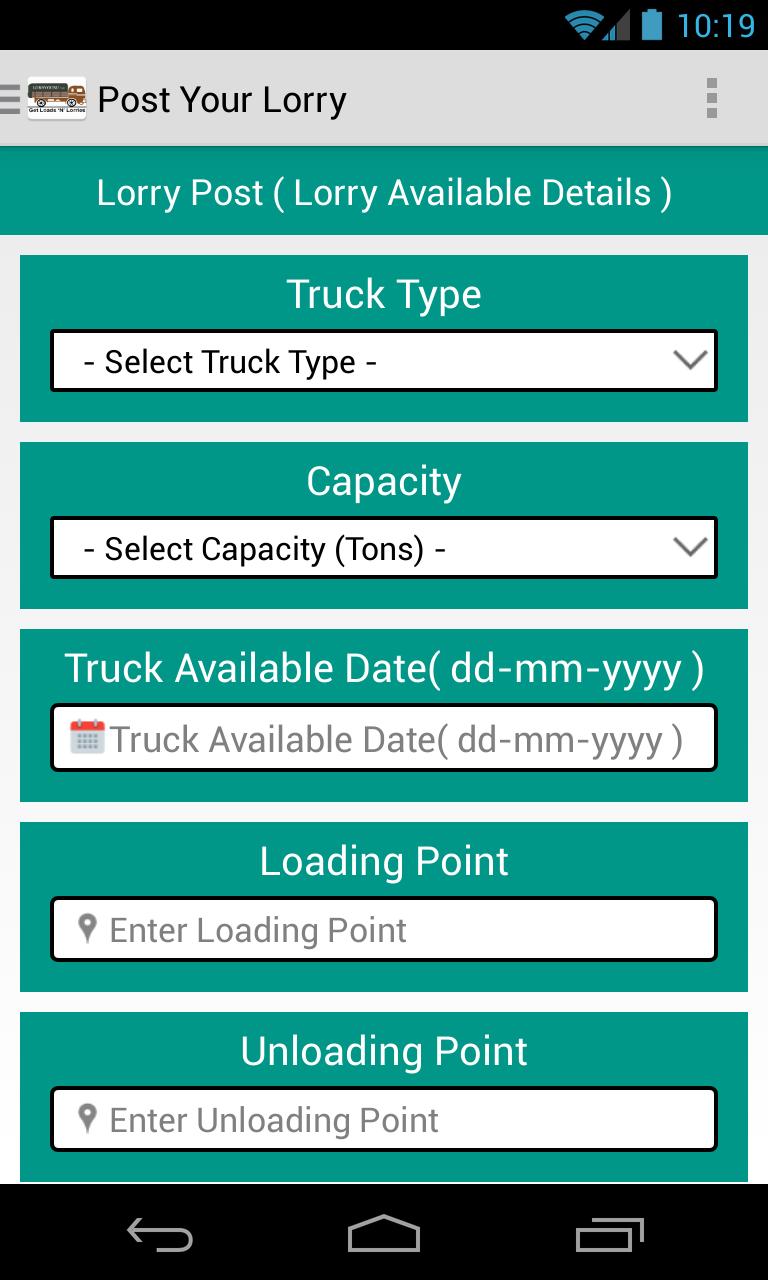This screenshot has height=1280, width=768.
Task: Go back using system back button
Action: click(x=160, y=1234)
